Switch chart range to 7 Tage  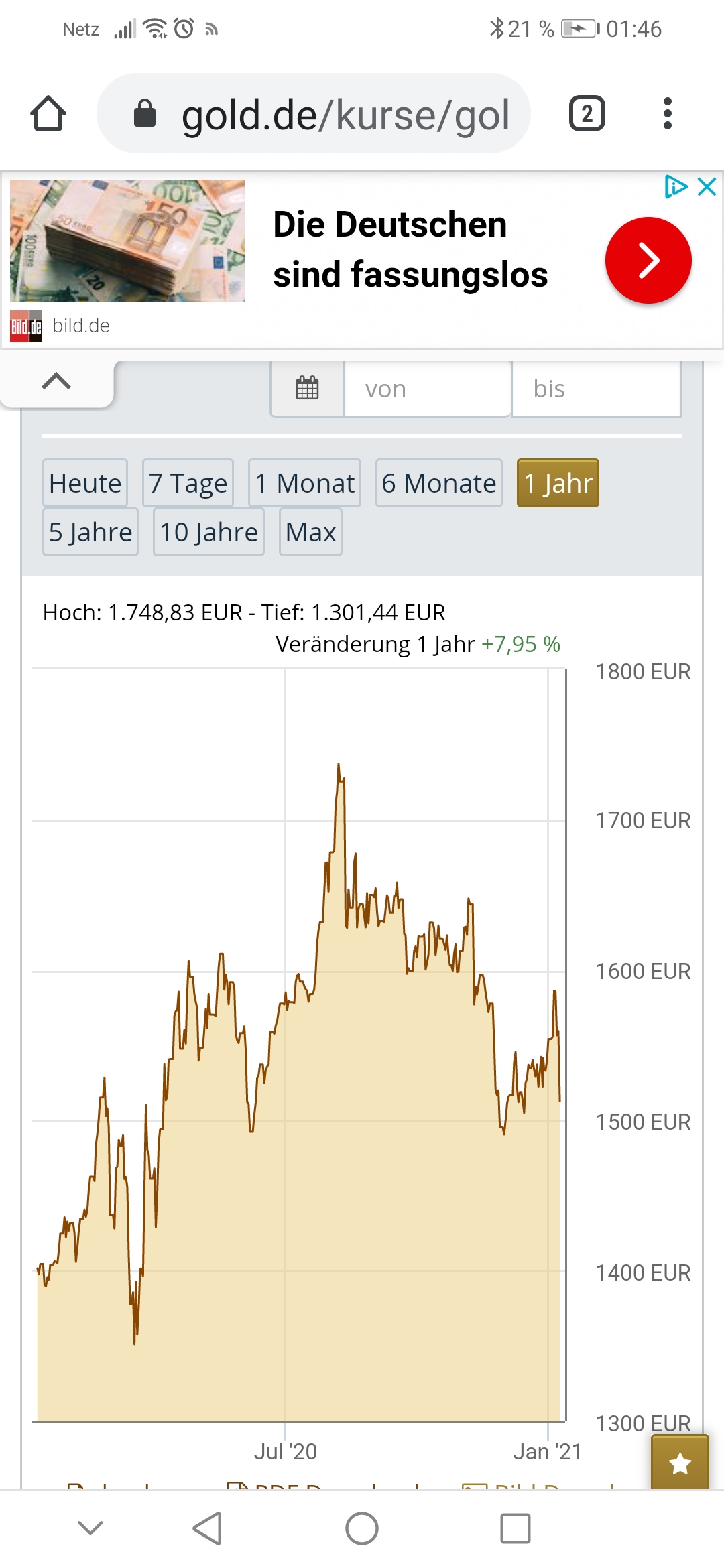click(x=188, y=483)
